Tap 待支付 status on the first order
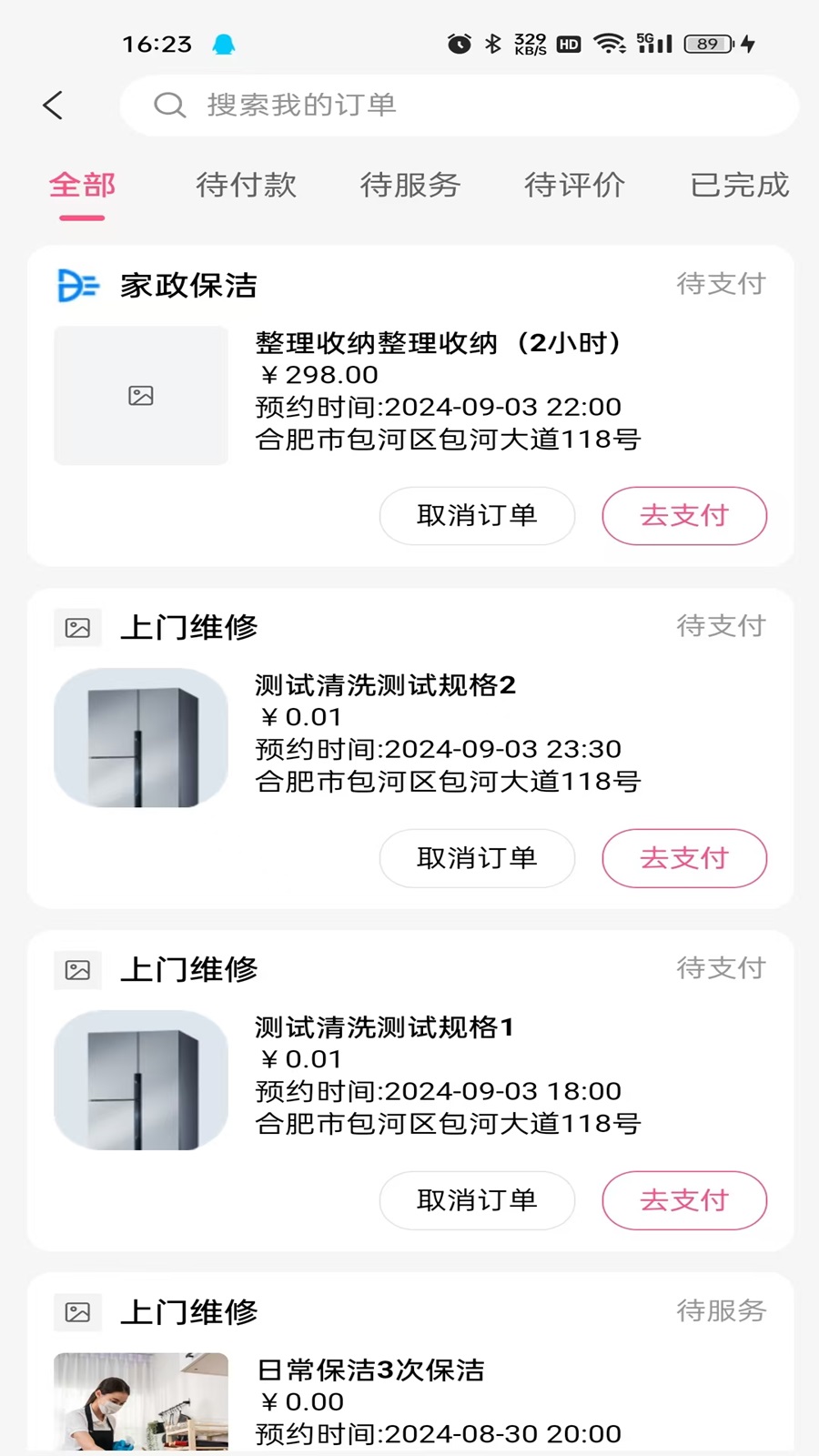 click(722, 285)
